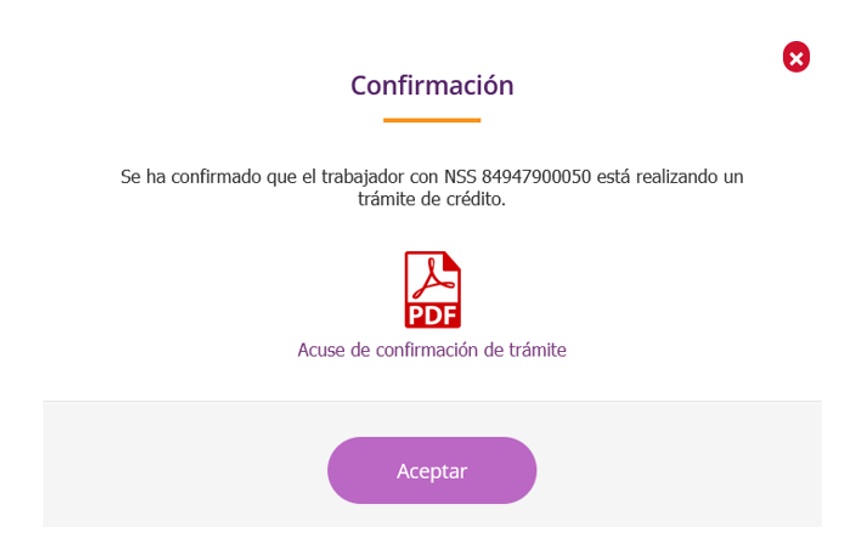The image size is (859, 545).
Task: Confirm with the Aceptar button
Action: (432, 471)
